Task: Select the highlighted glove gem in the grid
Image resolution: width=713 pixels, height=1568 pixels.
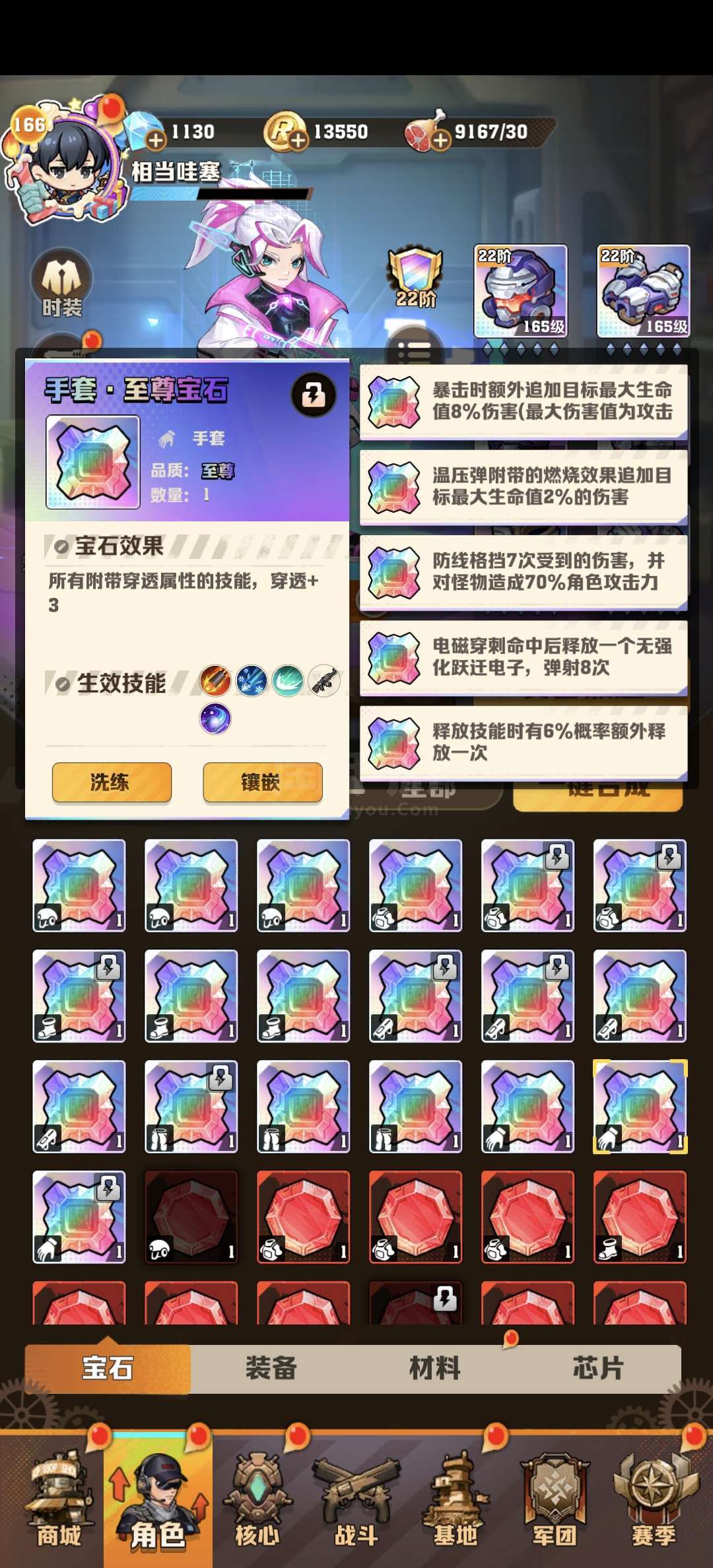Action: (x=640, y=1107)
